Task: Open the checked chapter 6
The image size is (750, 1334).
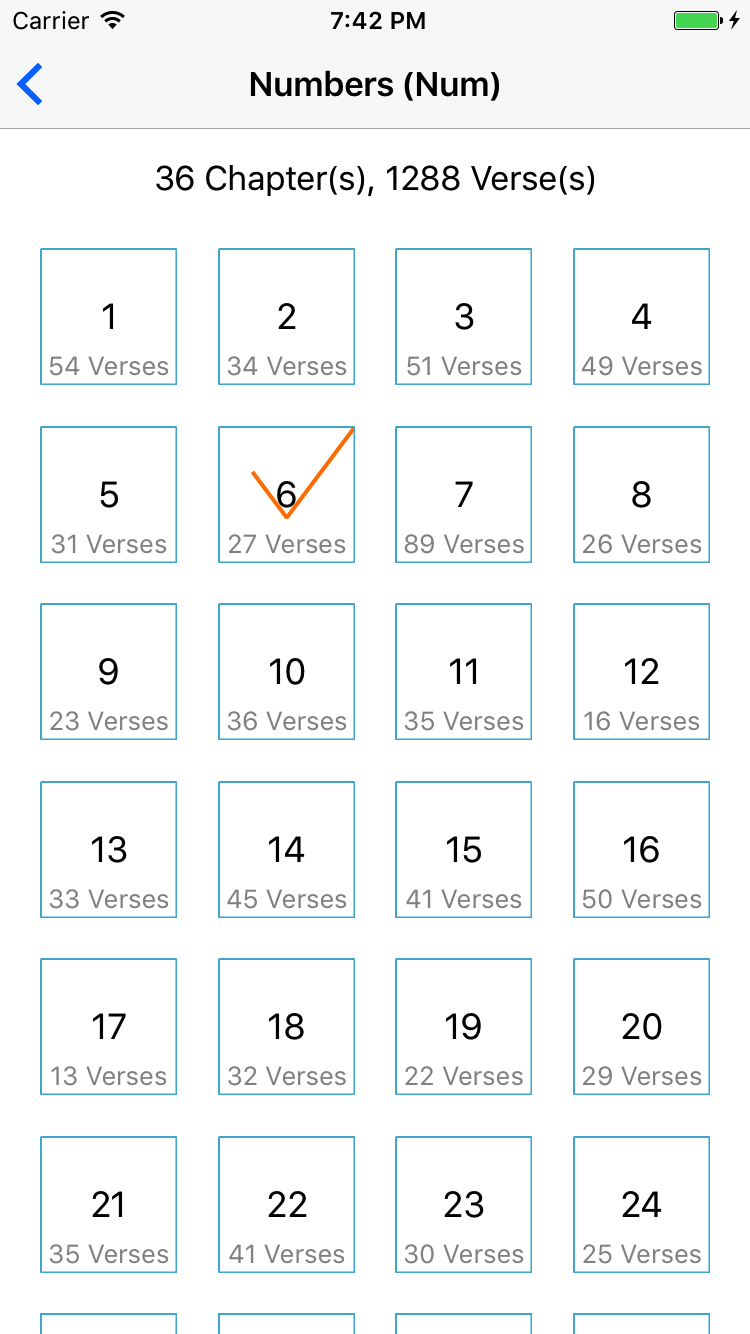Action: [x=286, y=495]
